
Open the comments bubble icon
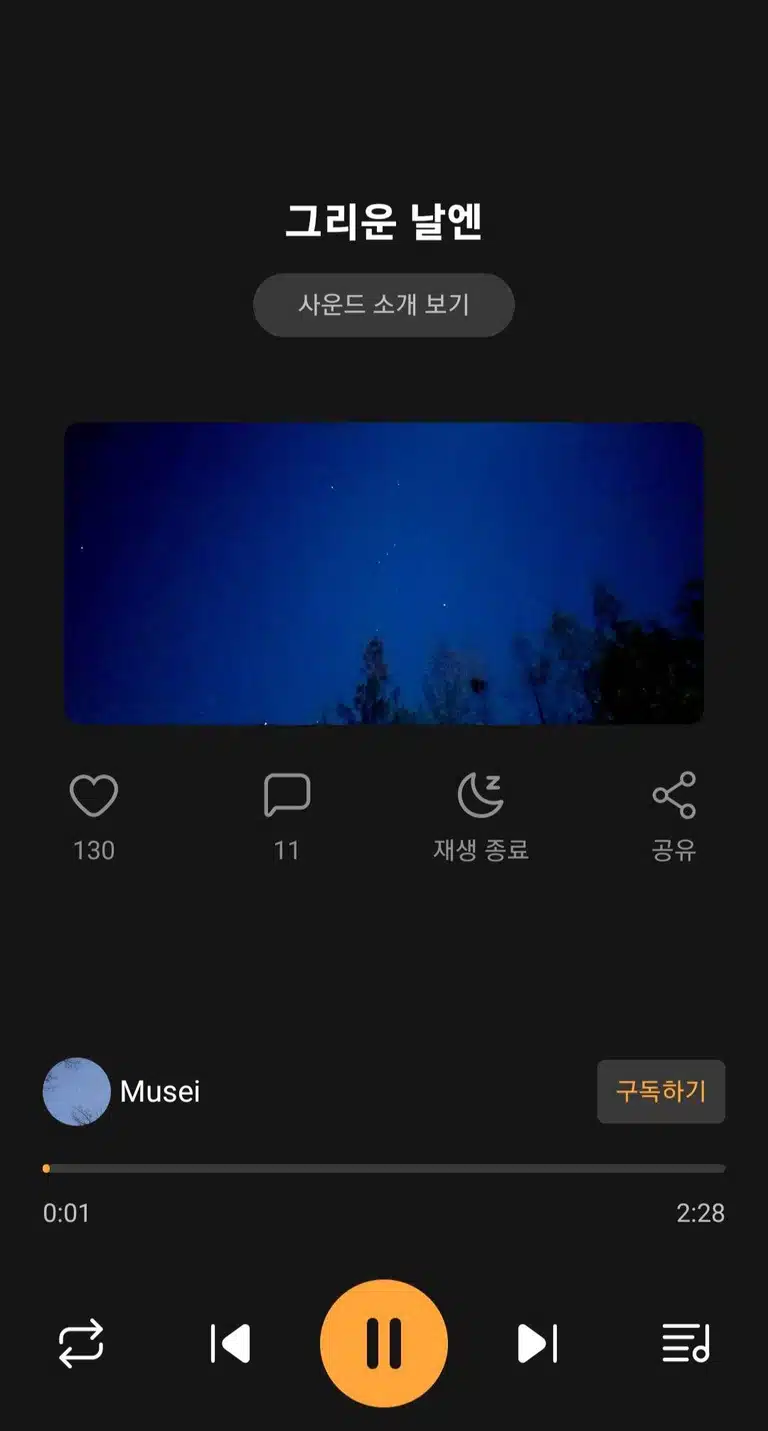tap(287, 796)
